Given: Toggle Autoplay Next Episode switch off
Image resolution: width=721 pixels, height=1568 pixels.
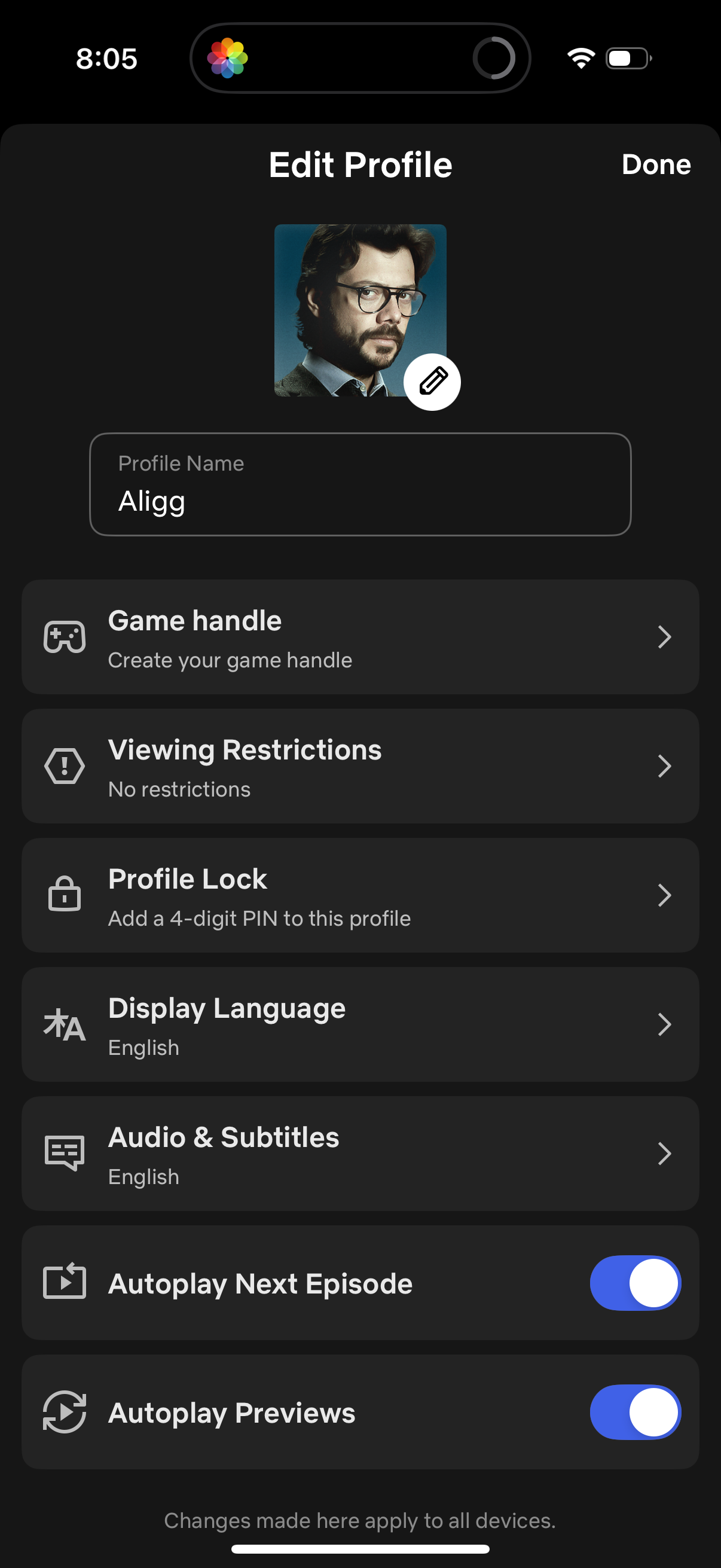Looking at the screenshot, I should point(636,1283).
